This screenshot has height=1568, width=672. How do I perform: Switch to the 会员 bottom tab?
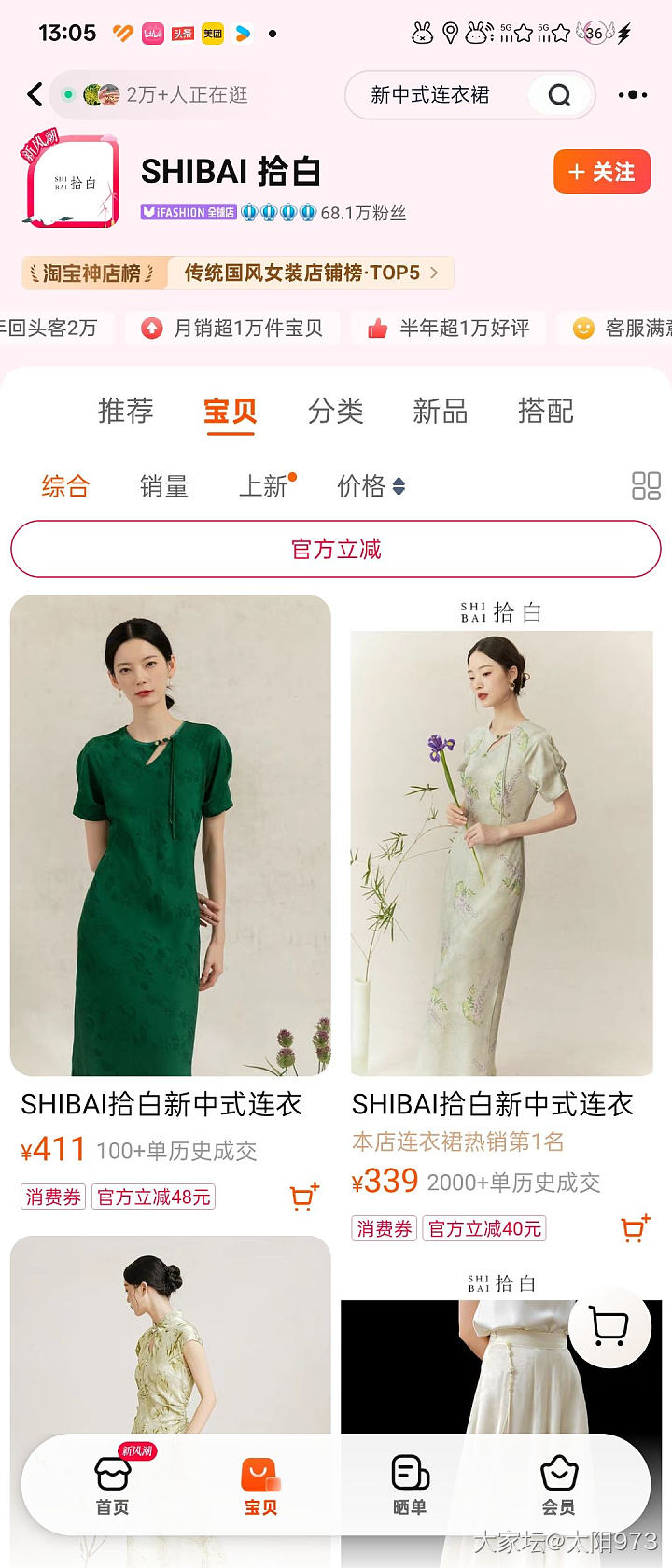click(558, 1485)
